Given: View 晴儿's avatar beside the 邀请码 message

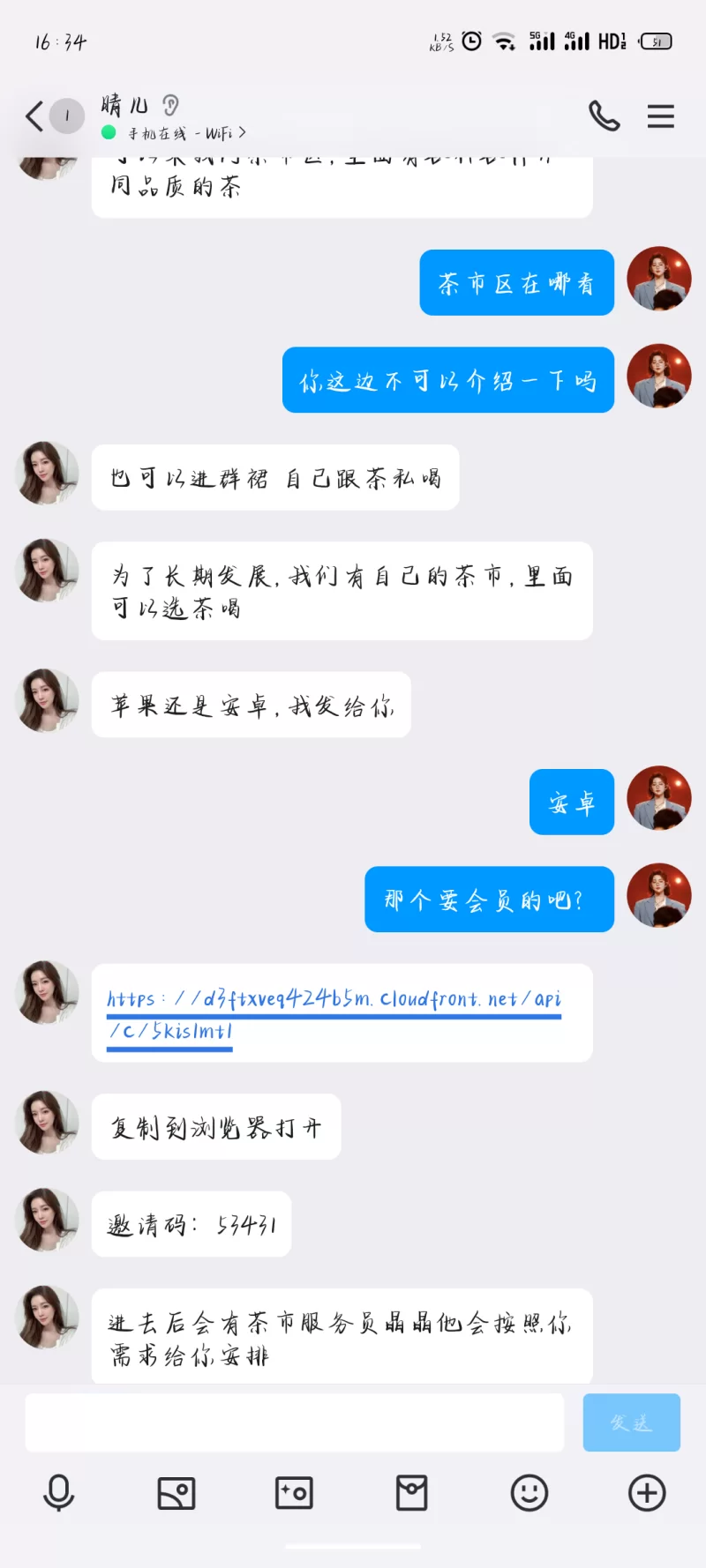Looking at the screenshot, I should point(47,1220).
